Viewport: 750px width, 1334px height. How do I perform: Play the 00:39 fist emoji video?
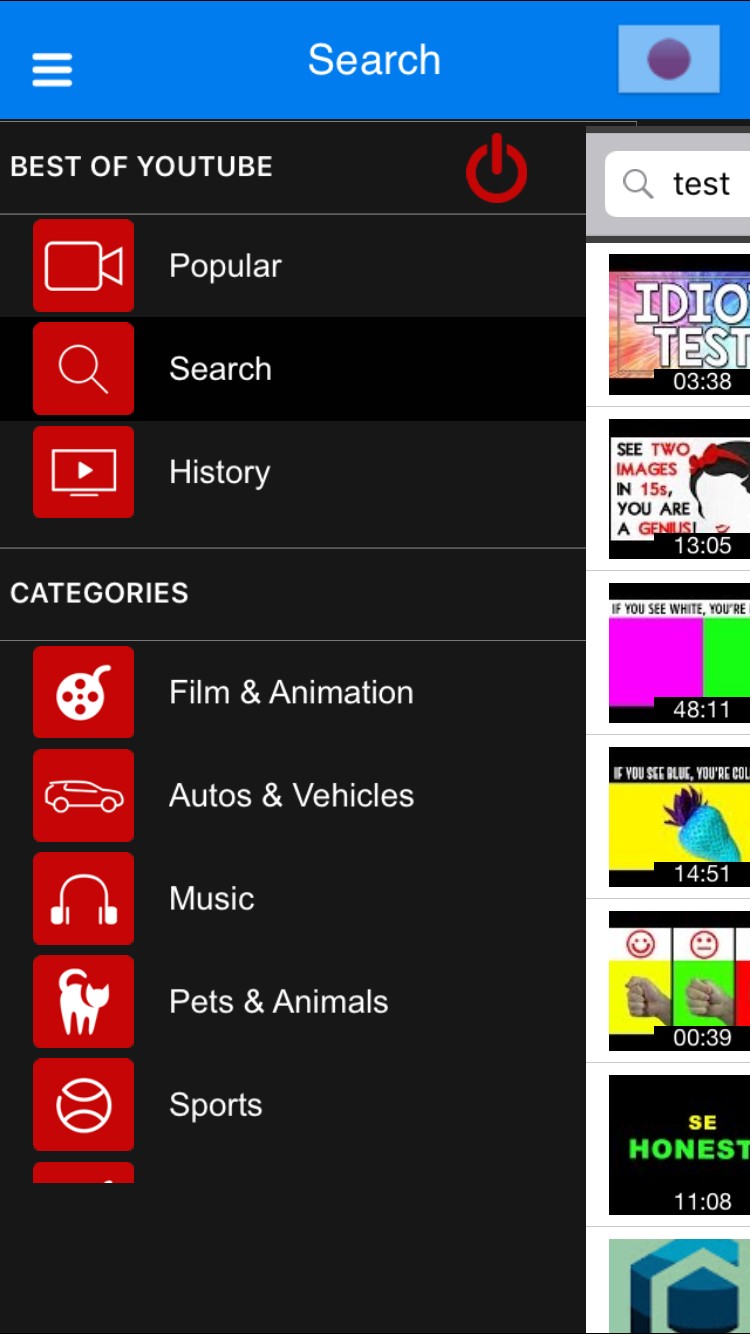[680, 980]
